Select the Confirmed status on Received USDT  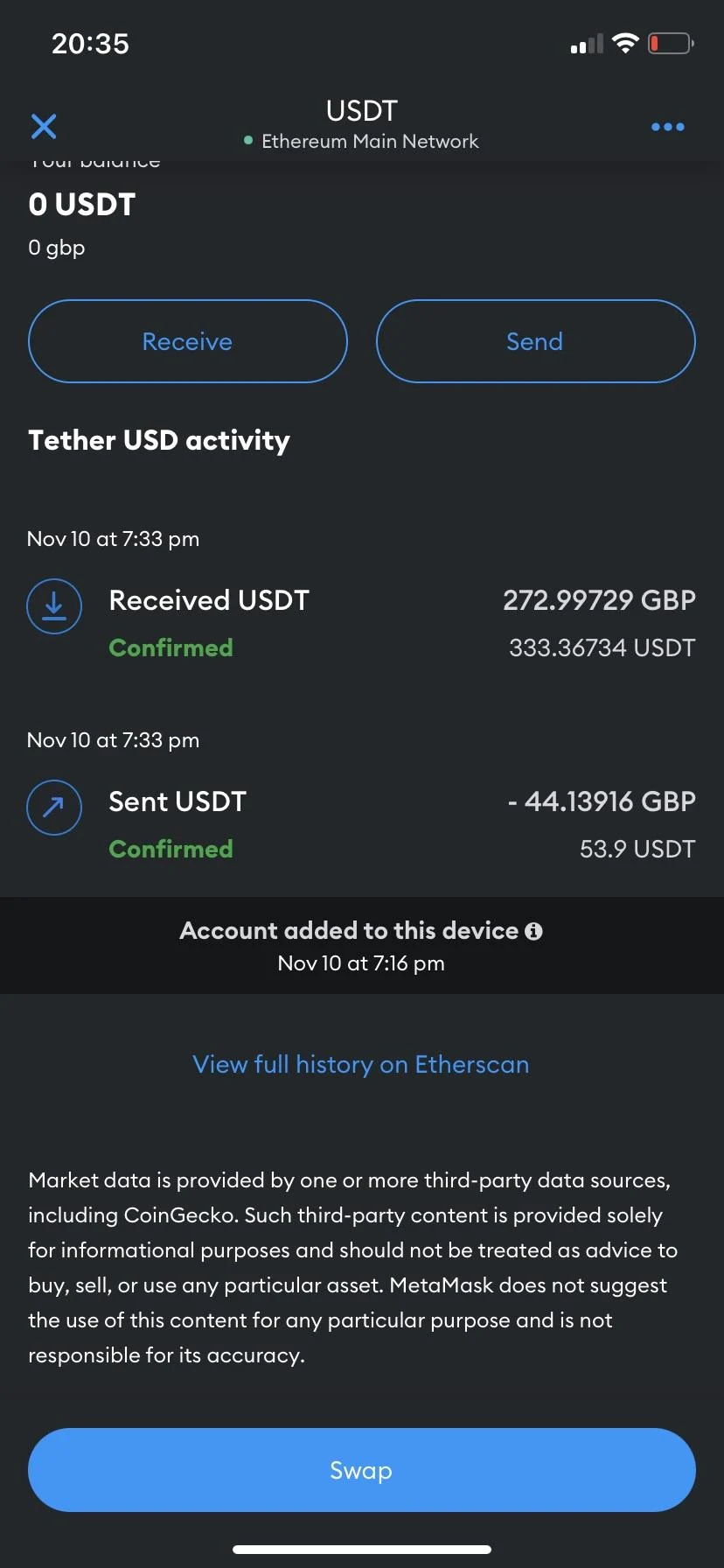coord(171,647)
